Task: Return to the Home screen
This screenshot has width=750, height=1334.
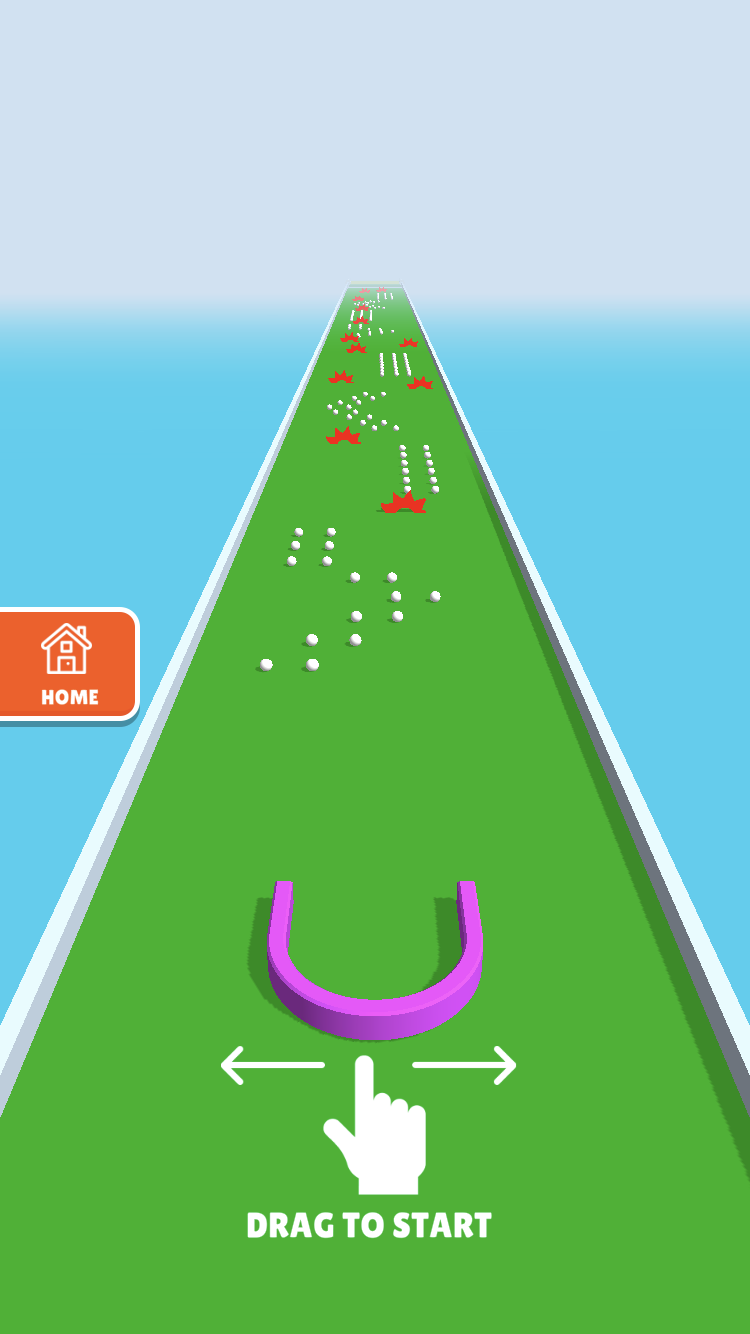Action: pos(68,664)
